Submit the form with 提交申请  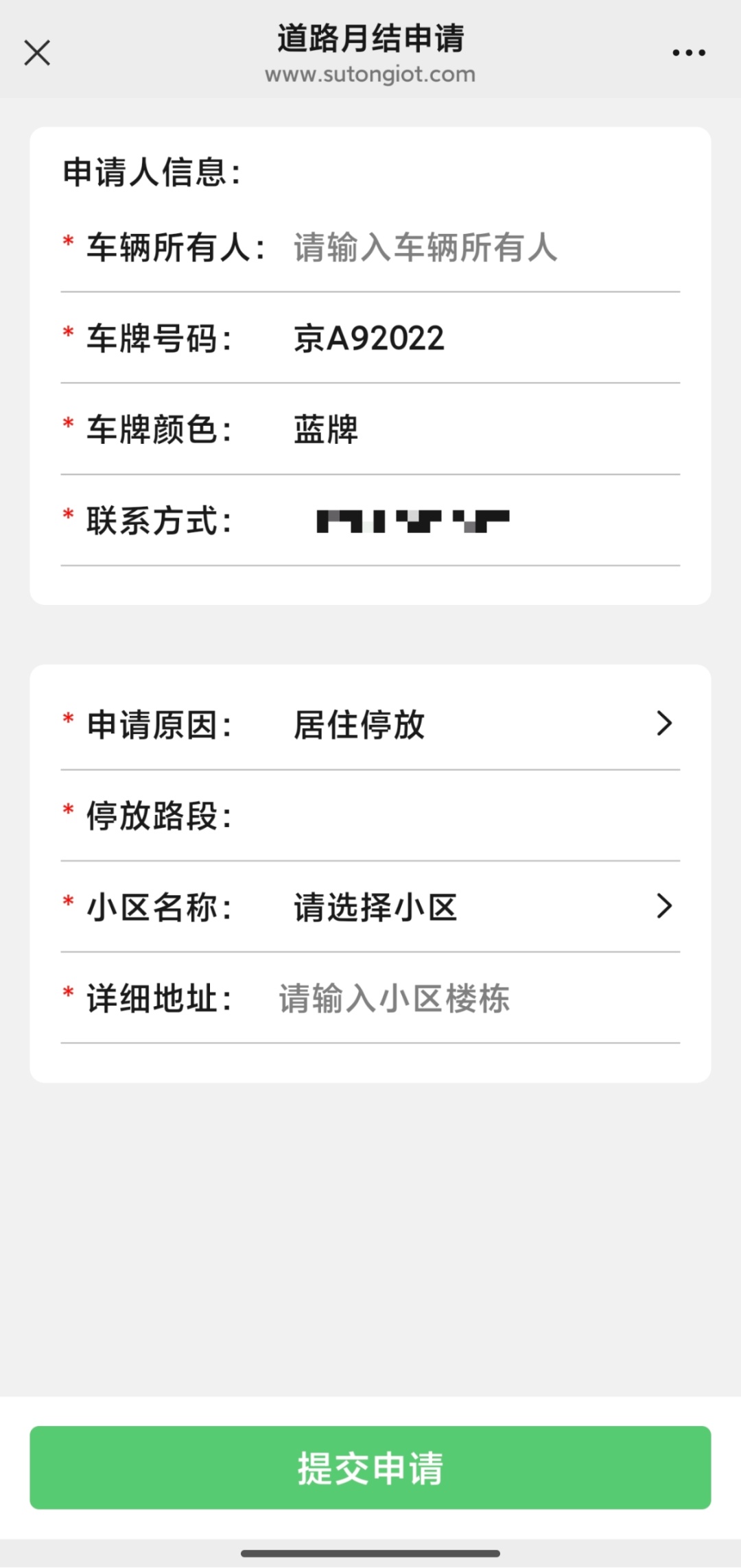[370, 1468]
